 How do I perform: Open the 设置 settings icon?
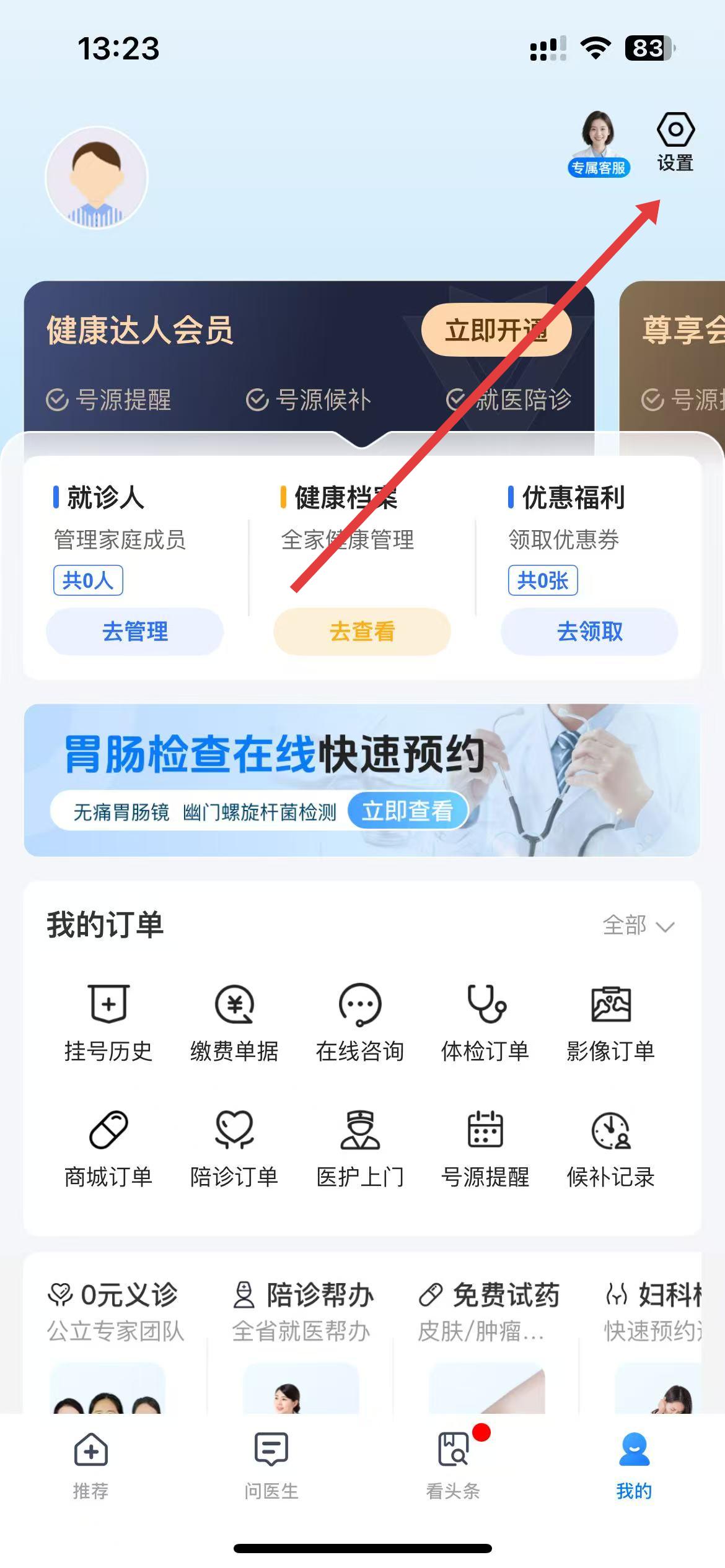click(675, 141)
